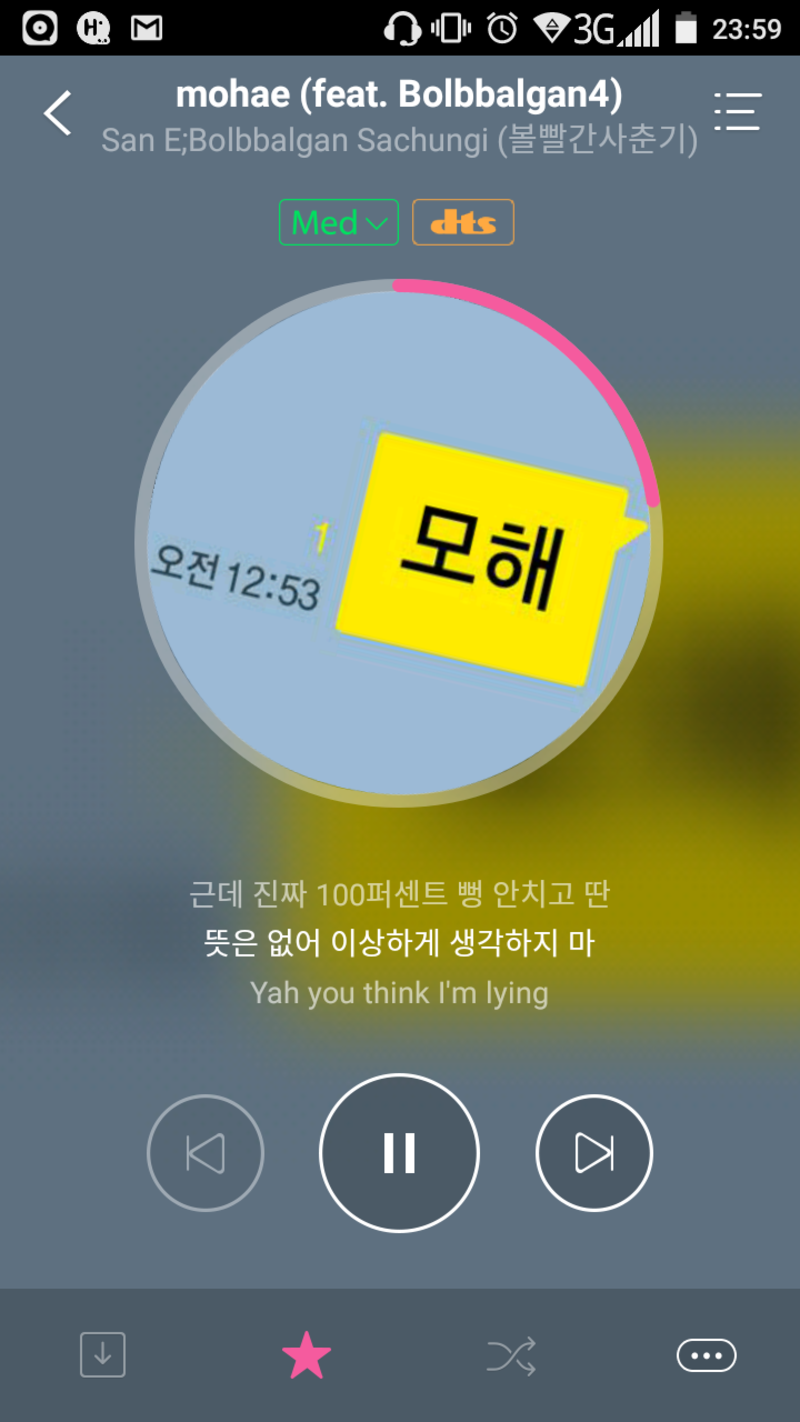
Task: Download this song
Action: (102, 1356)
